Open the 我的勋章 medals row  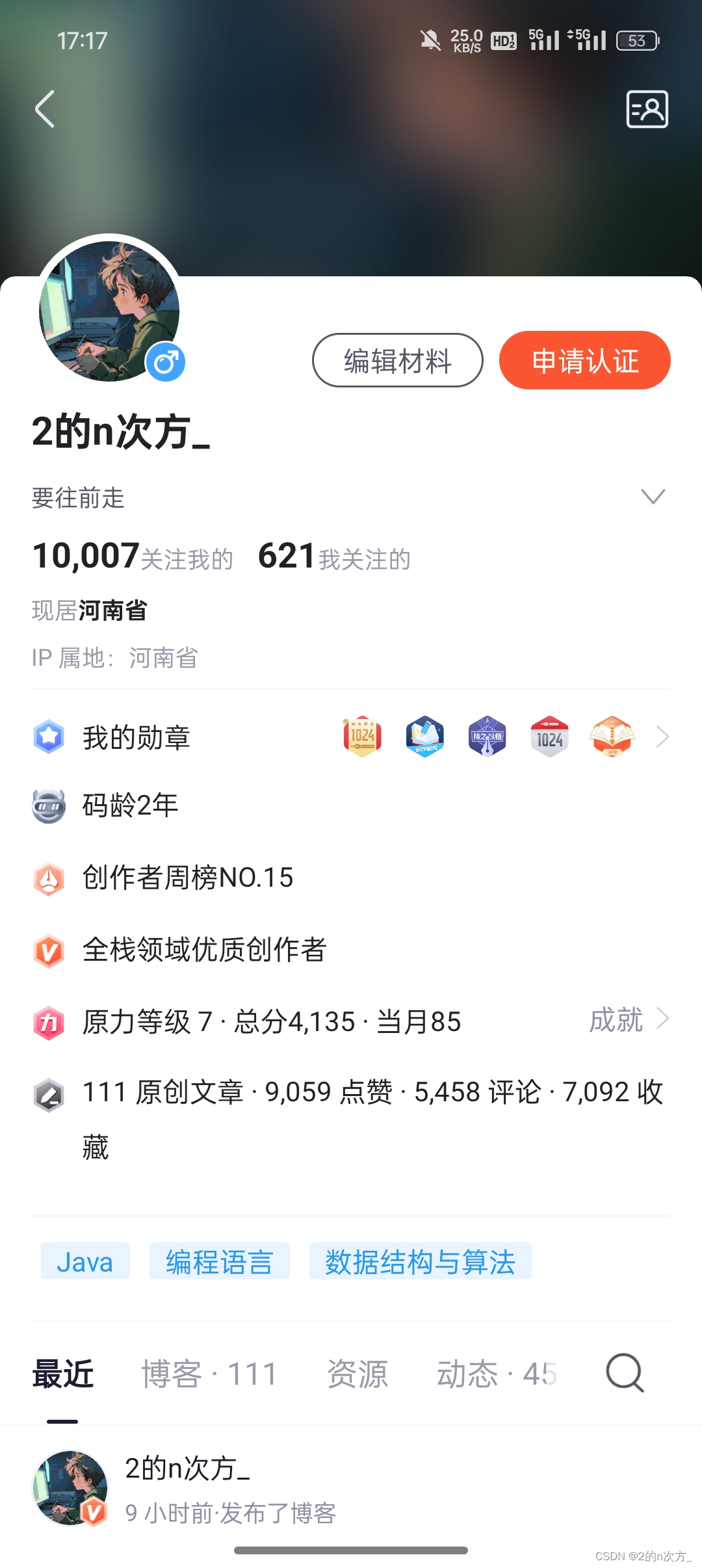point(351,737)
